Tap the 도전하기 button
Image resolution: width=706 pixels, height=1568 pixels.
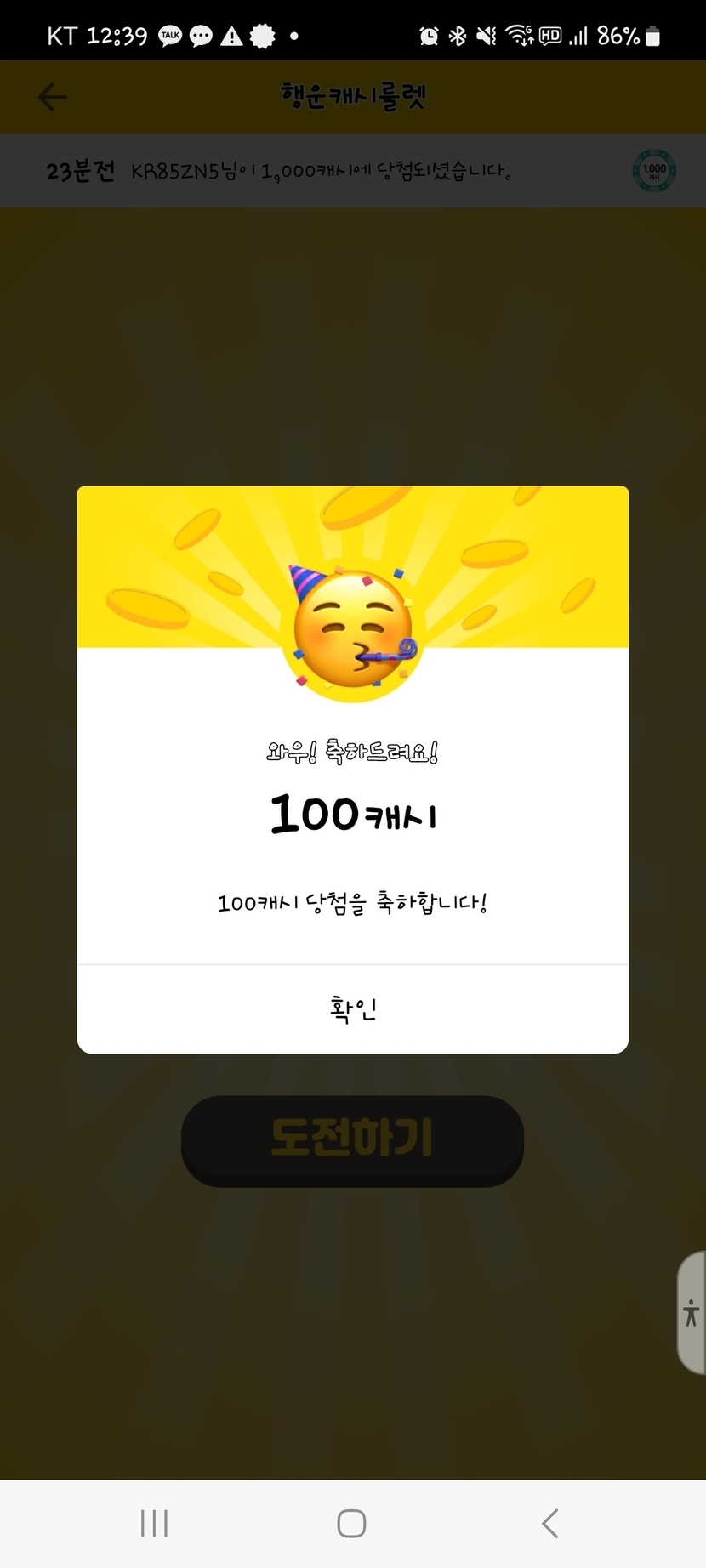pyautogui.click(x=352, y=1139)
